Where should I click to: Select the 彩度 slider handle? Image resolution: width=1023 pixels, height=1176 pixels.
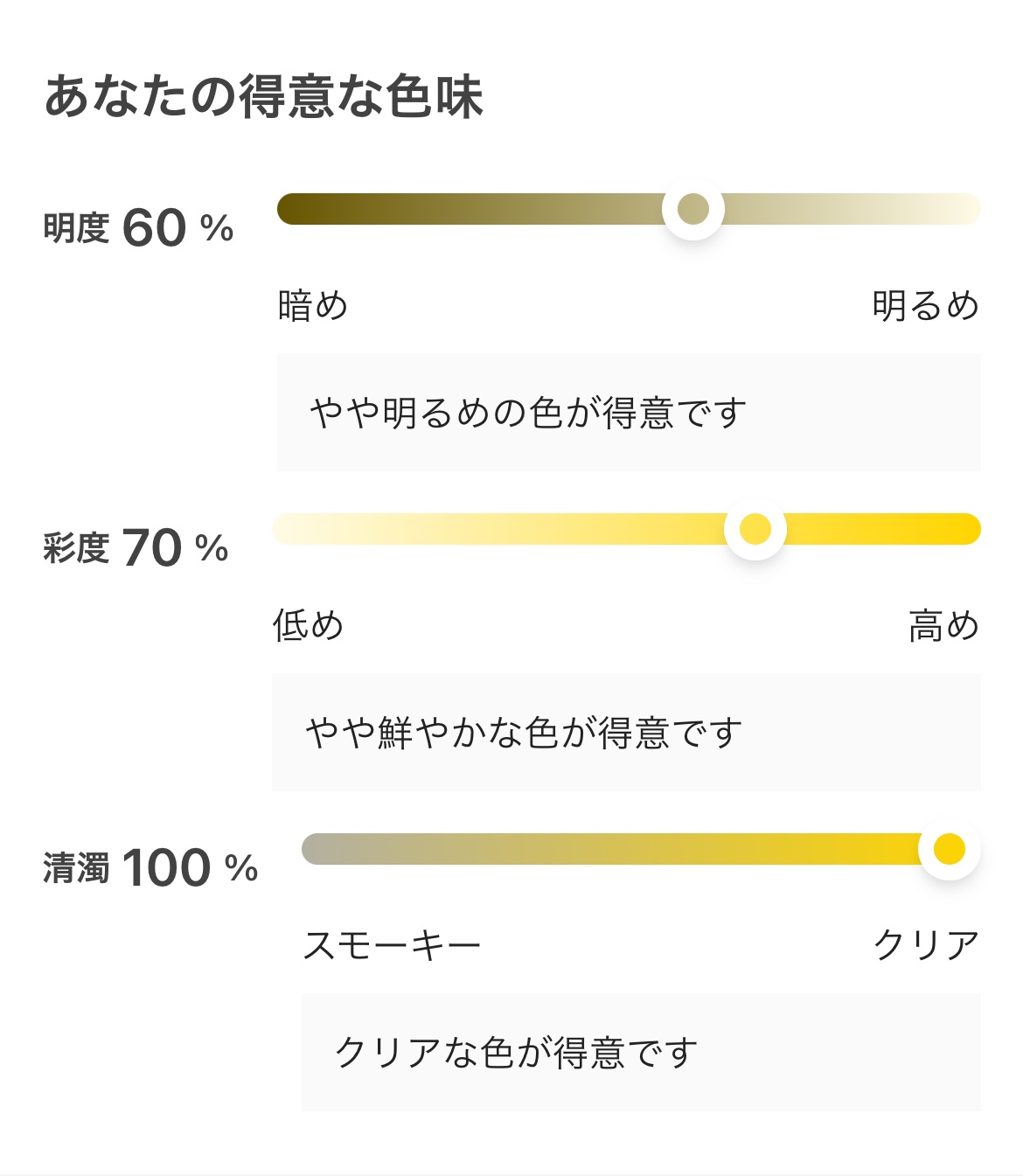point(755,529)
